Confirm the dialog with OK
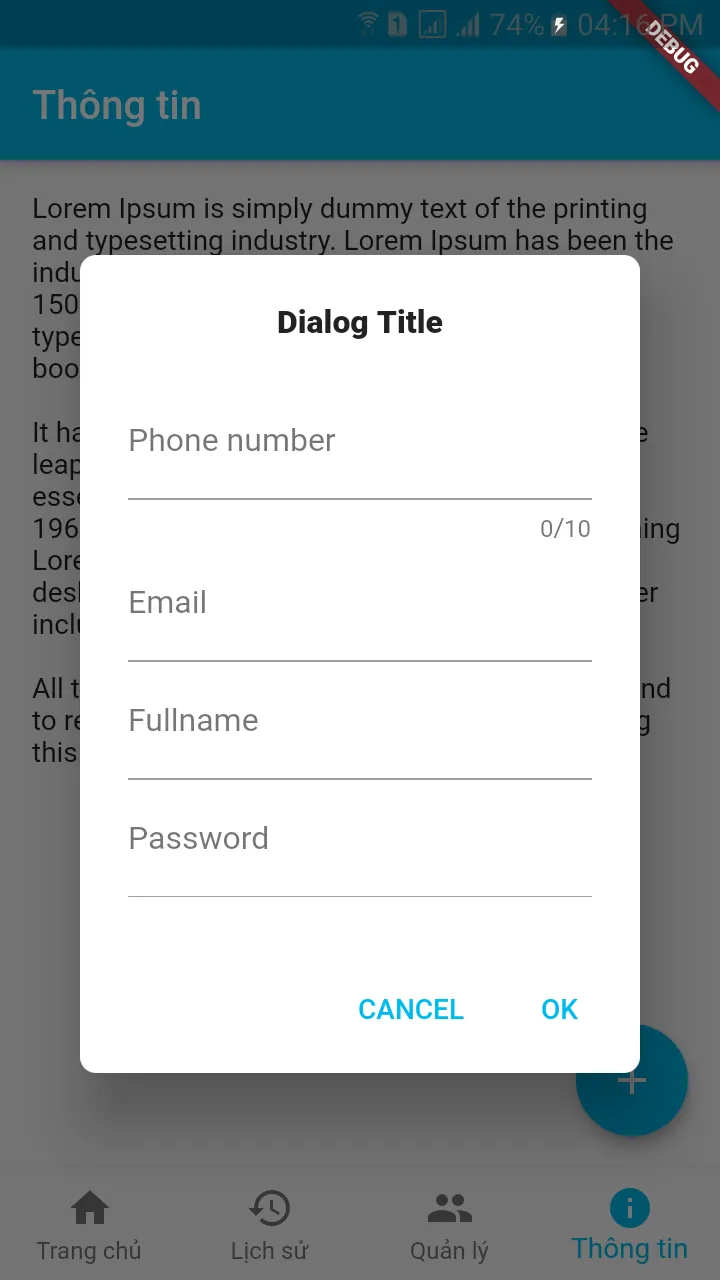720x1280 pixels. pyautogui.click(x=559, y=1009)
